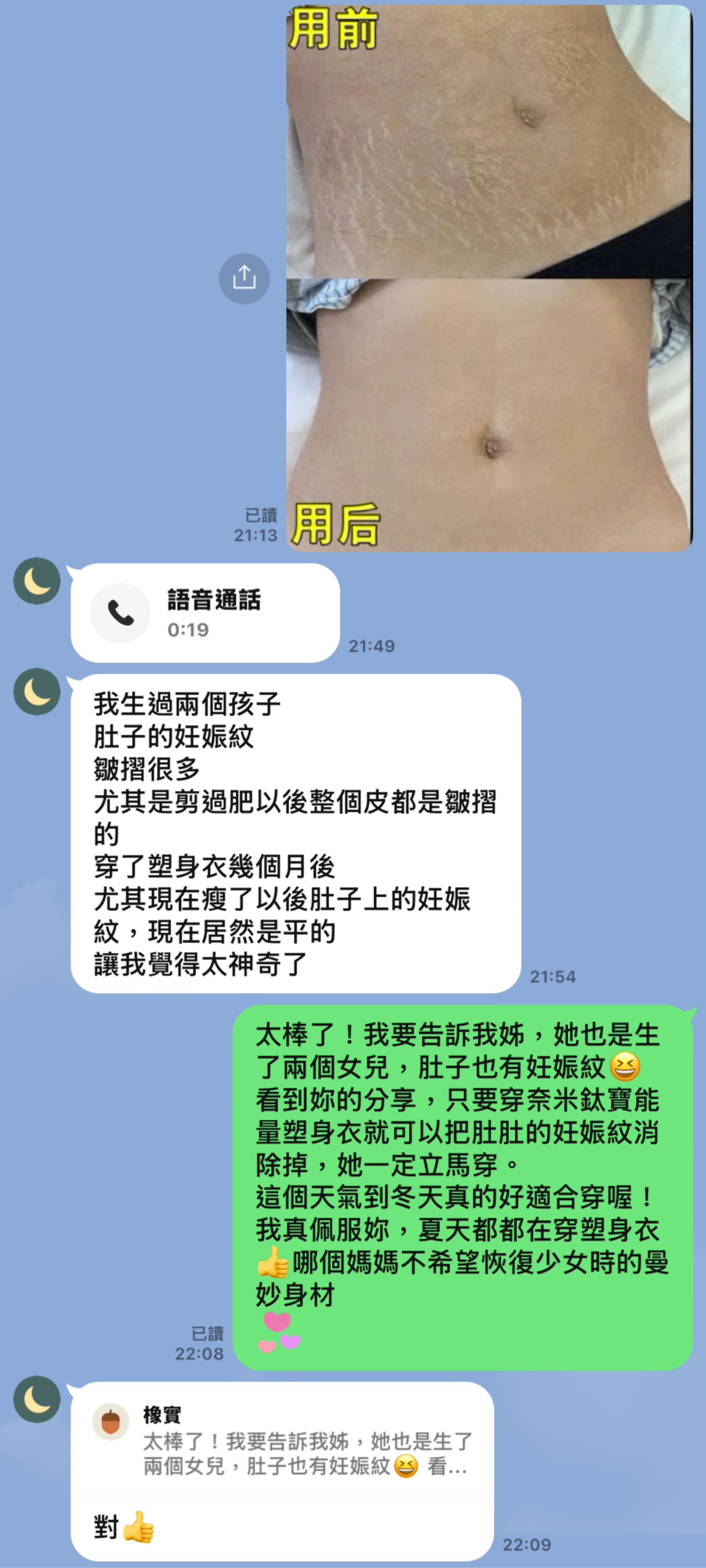The image size is (706, 1568).
Task: Open the sender's avatar beside the 21:54 message
Action: click(x=37, y=691)
